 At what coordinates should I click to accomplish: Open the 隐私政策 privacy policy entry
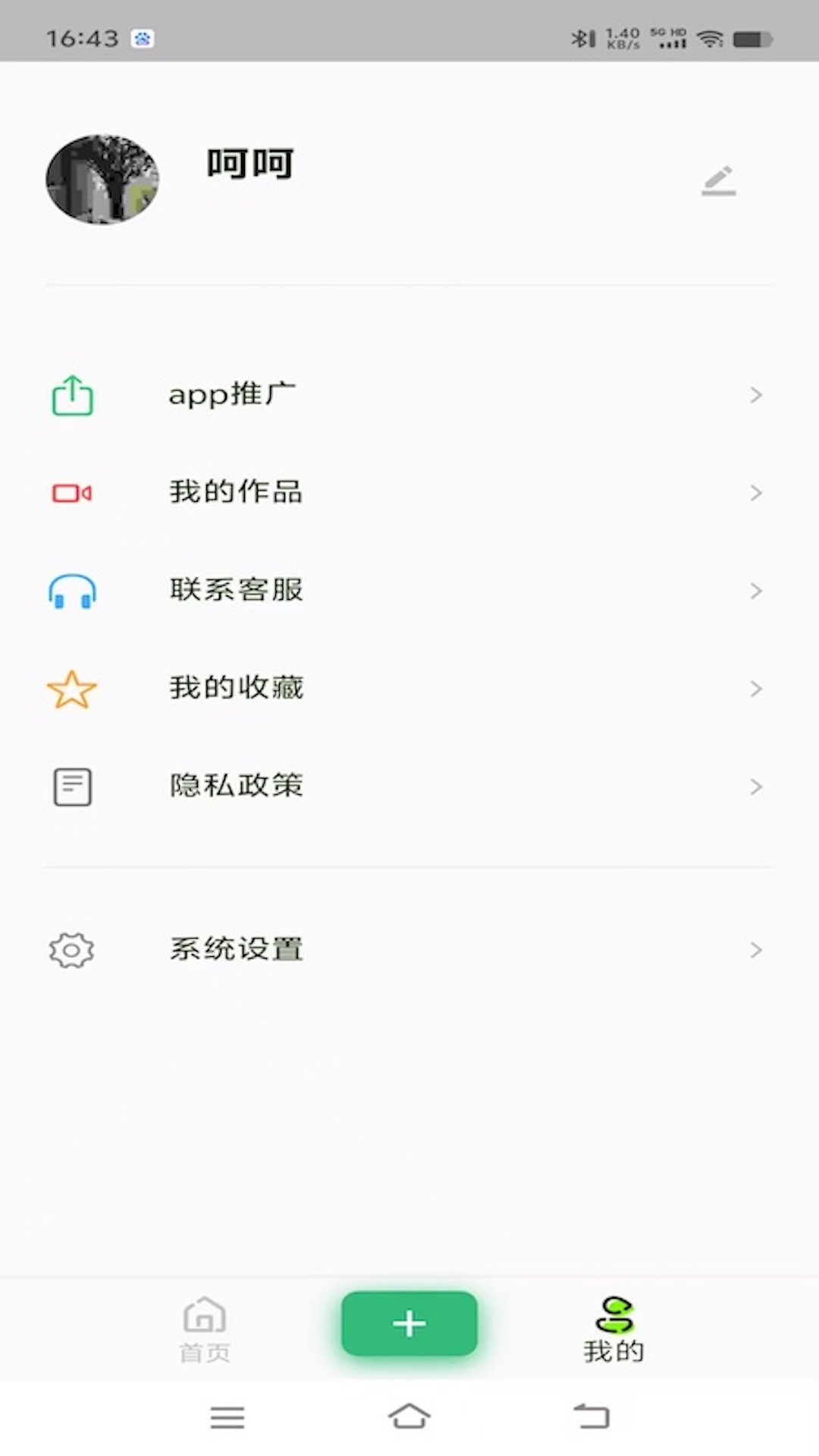tap(236, 786)
